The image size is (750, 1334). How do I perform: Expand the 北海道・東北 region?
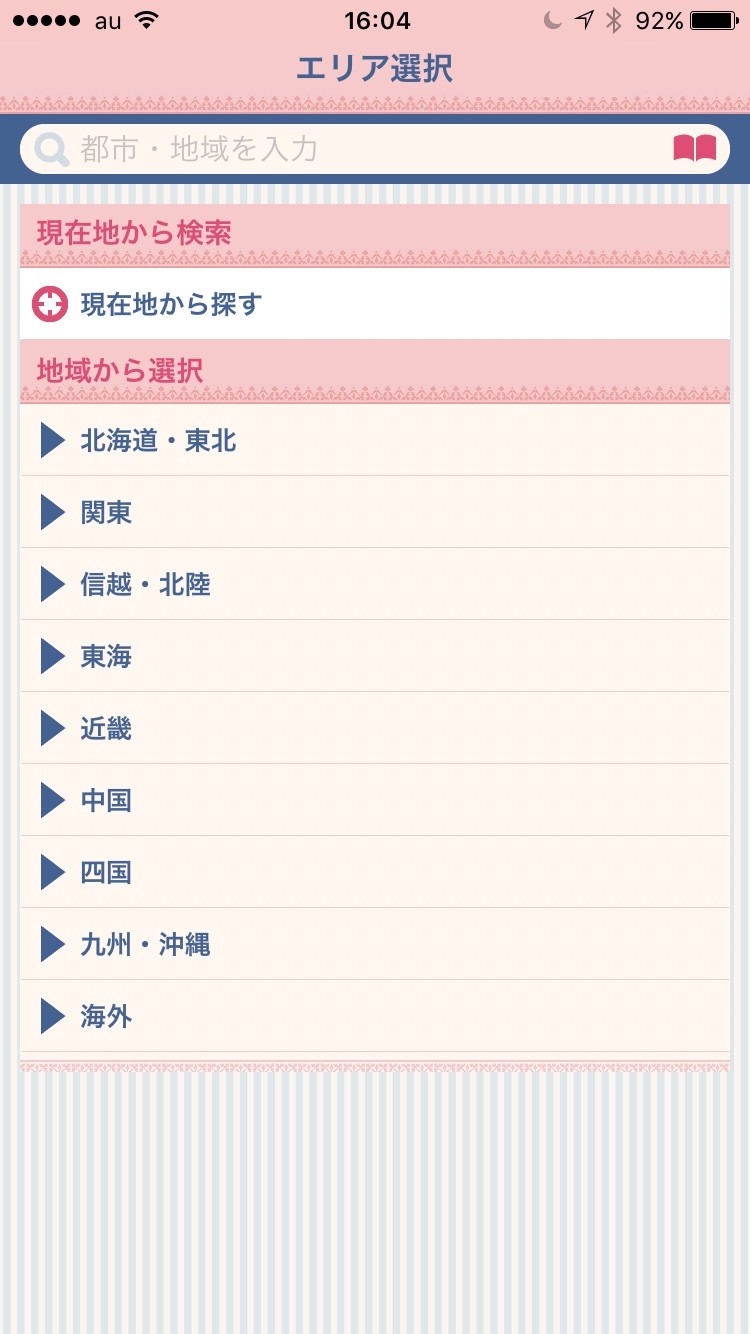(x=375, y=440)
